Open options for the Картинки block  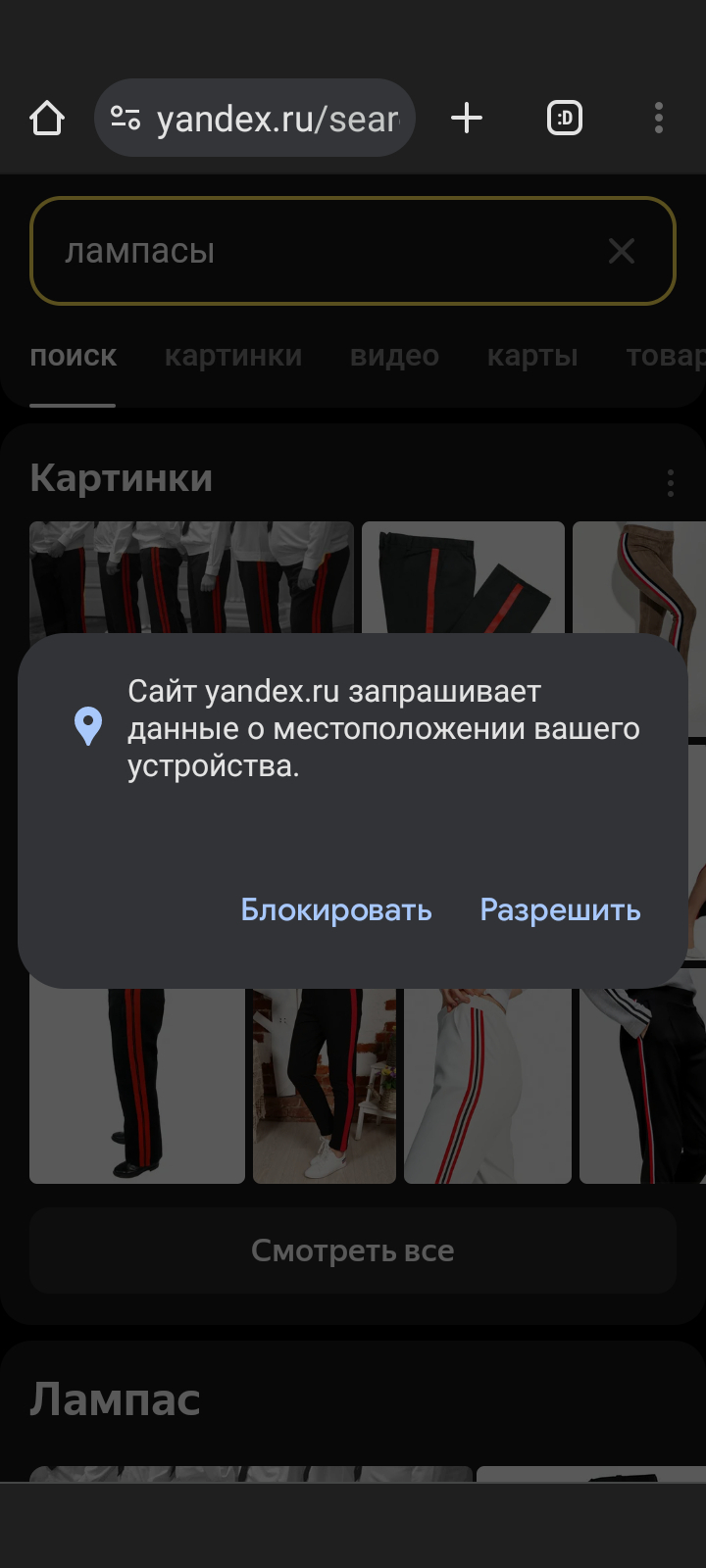tap(671, 482)
